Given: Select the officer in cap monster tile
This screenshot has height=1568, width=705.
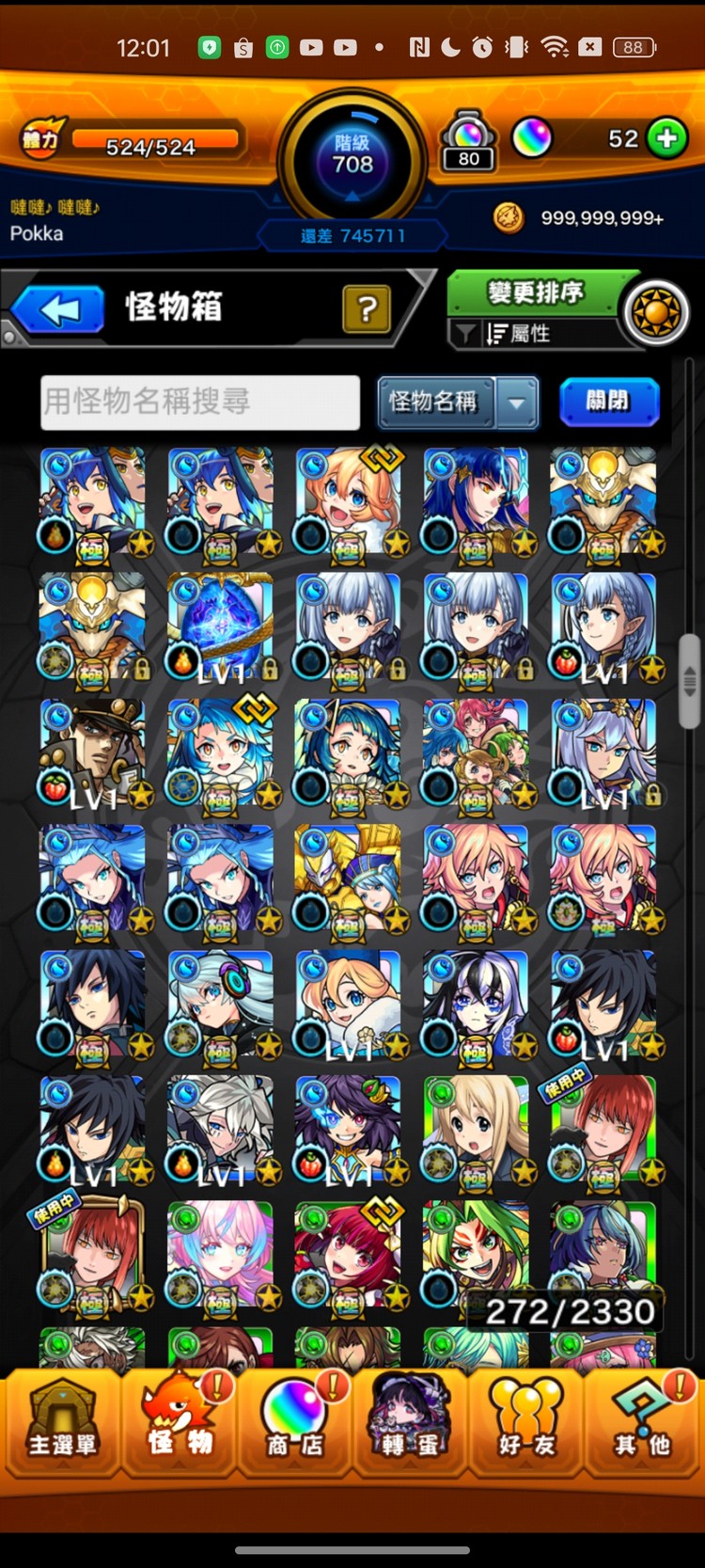Looking at the screenshot, I should (93, 753).
